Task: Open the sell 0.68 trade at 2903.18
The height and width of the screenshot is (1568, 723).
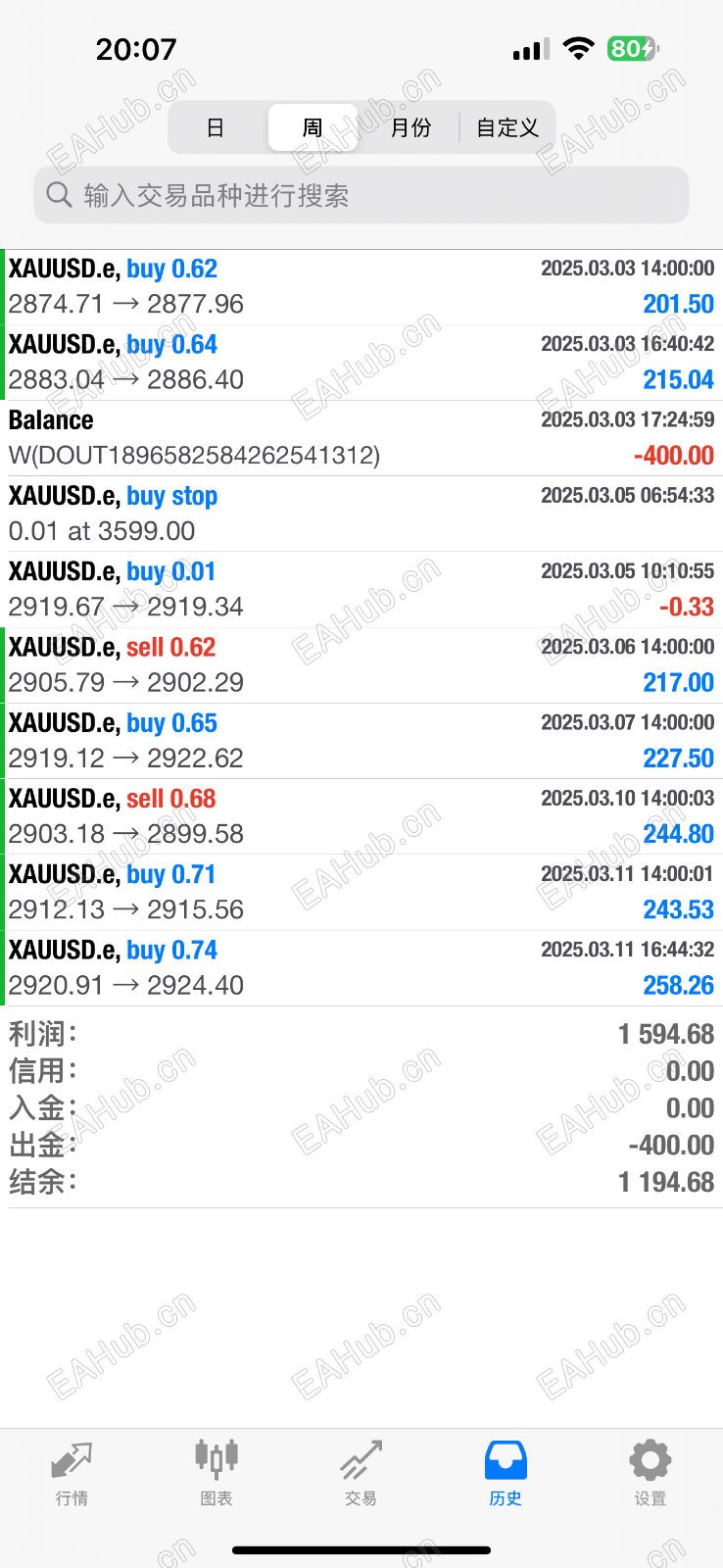Action: click(x=361, y=815)
